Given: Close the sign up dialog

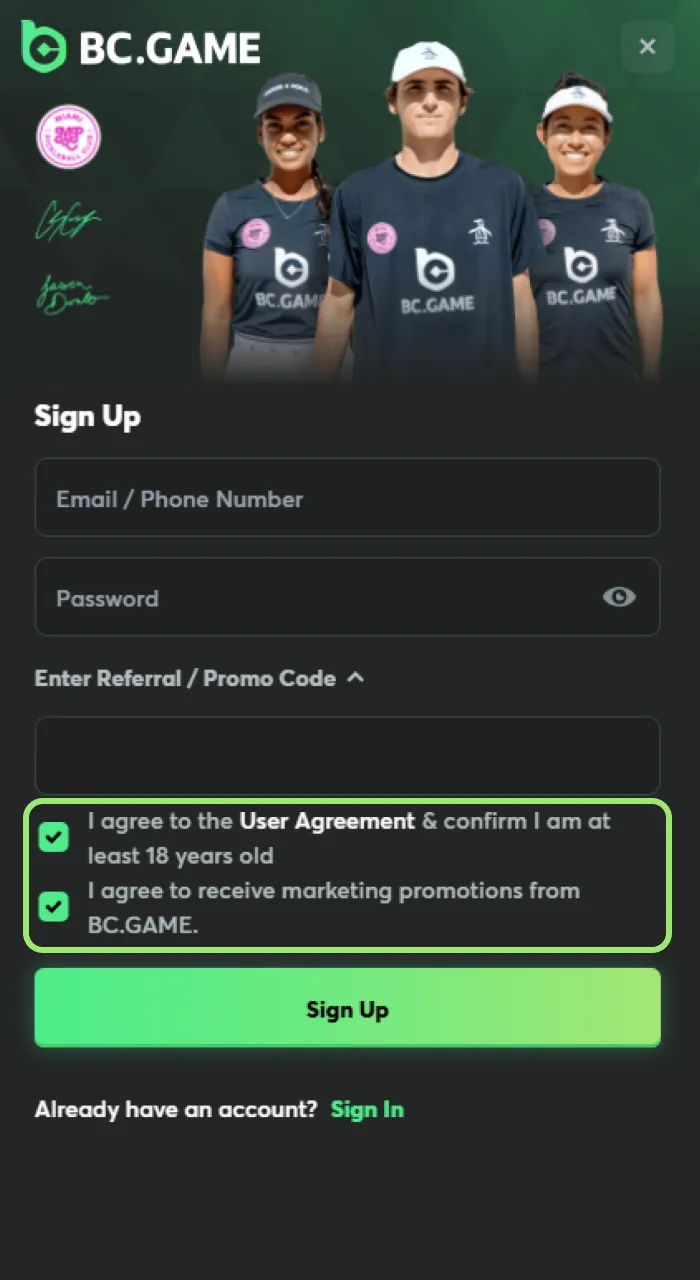Looking at the screenshot, I should 647,46.
